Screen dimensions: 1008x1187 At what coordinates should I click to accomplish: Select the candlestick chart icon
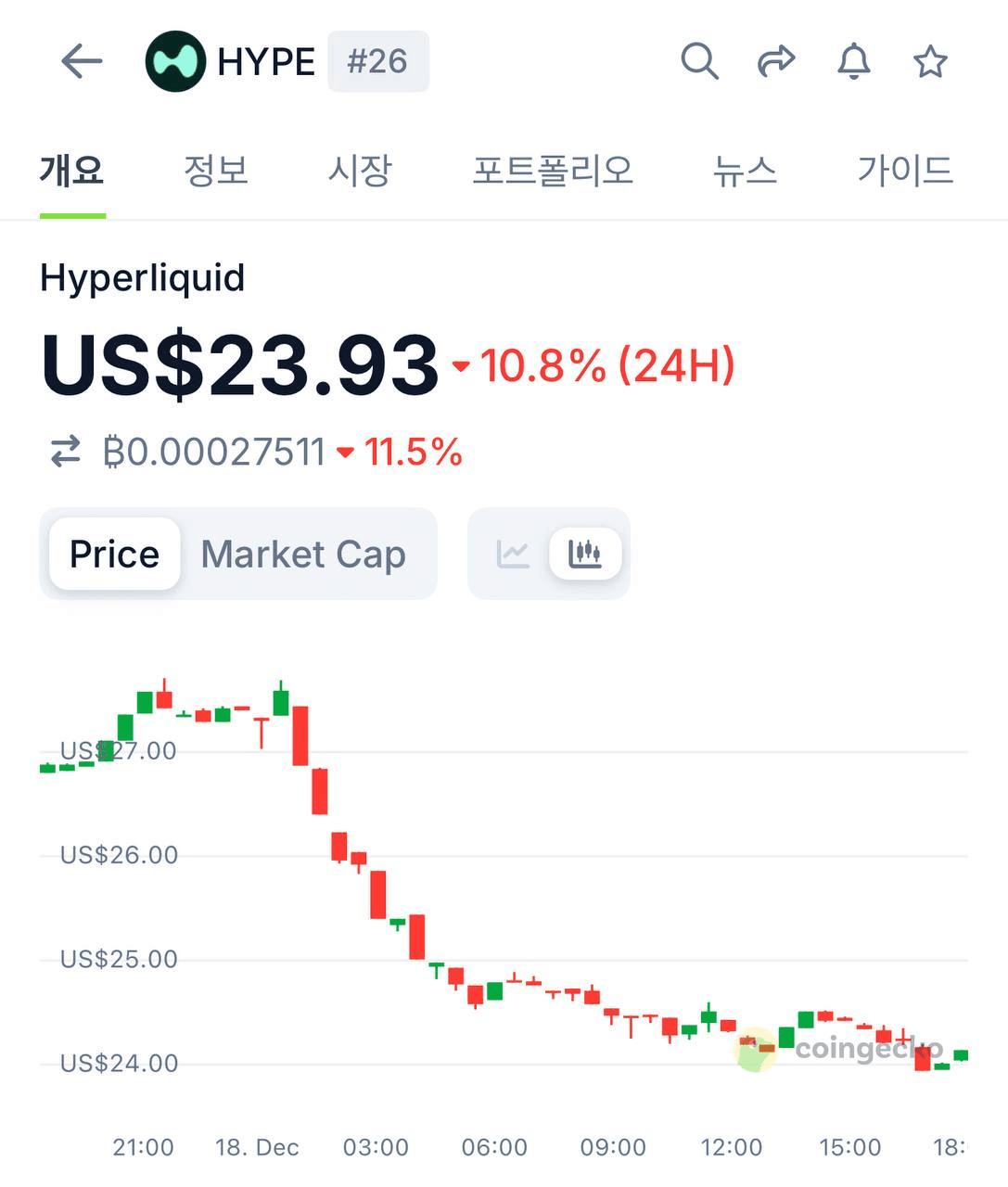[x=584, y=554]
